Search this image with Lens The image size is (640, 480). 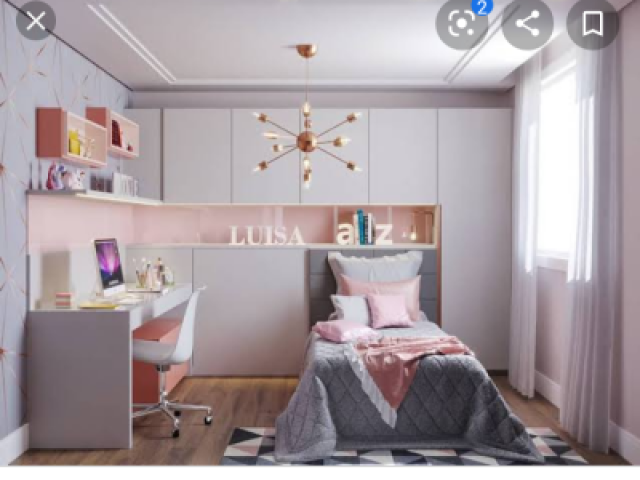(x=462, y=23)
